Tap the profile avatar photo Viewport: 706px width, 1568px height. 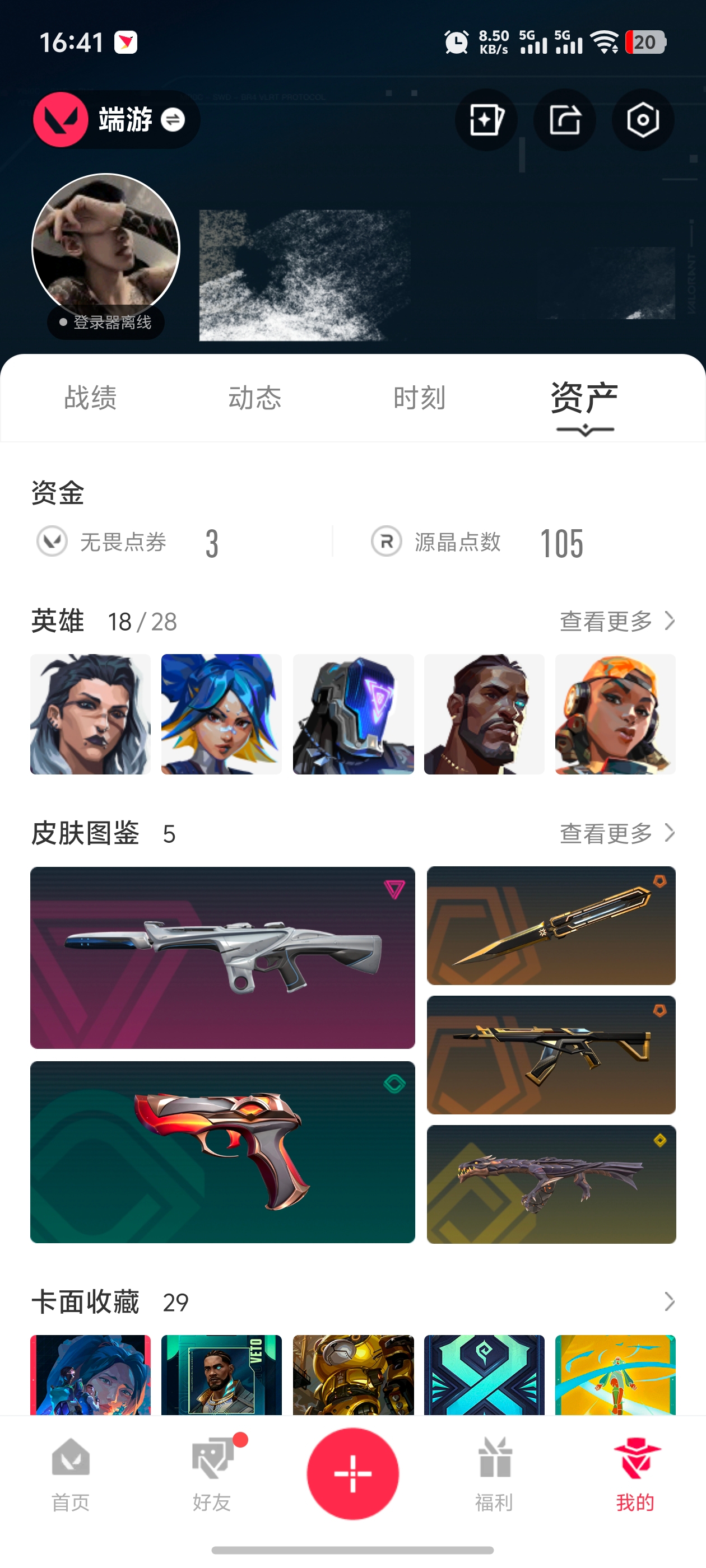(106, 246)
